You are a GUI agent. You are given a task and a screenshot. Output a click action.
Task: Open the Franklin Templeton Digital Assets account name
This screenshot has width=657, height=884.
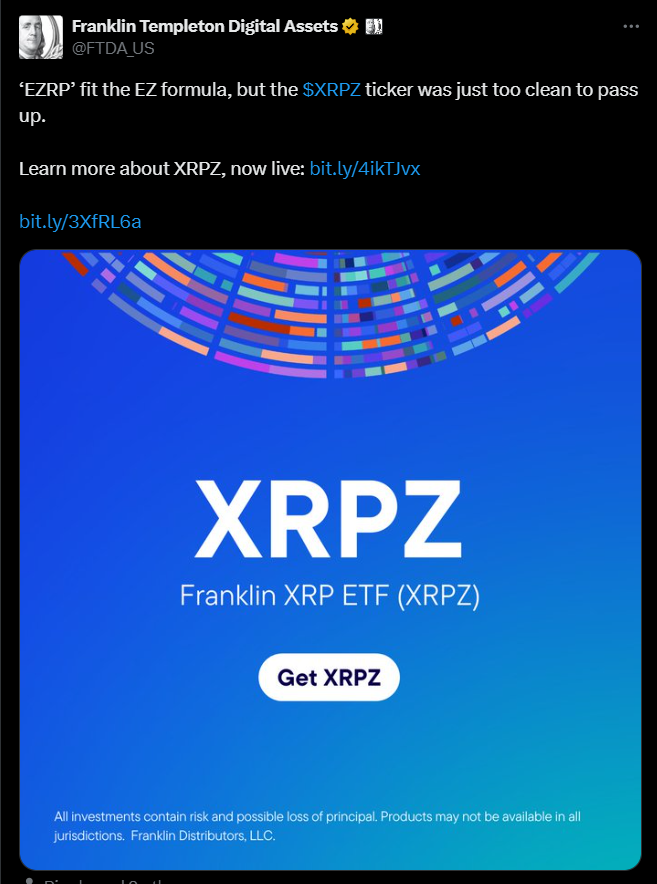tap(204, 27)
